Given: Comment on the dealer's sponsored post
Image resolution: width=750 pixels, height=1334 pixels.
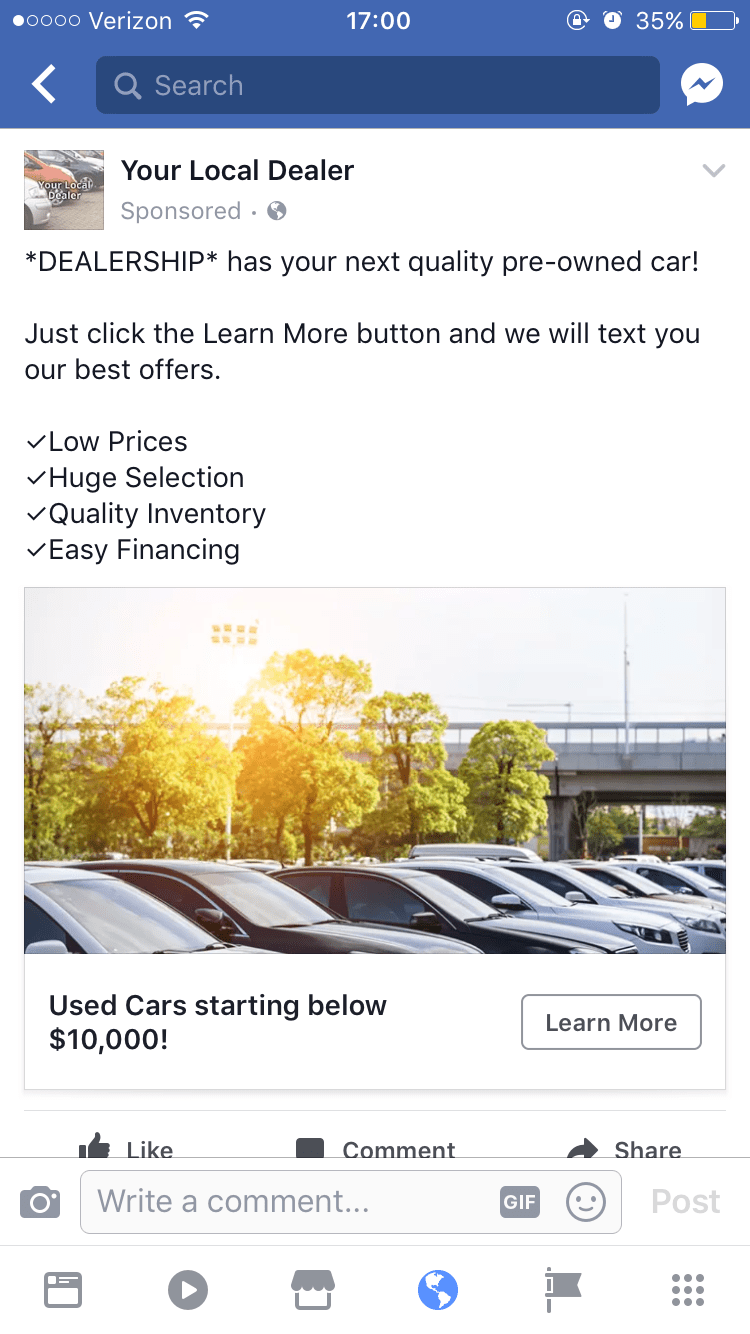Looking at the screenshot, I should (376, 1148).
